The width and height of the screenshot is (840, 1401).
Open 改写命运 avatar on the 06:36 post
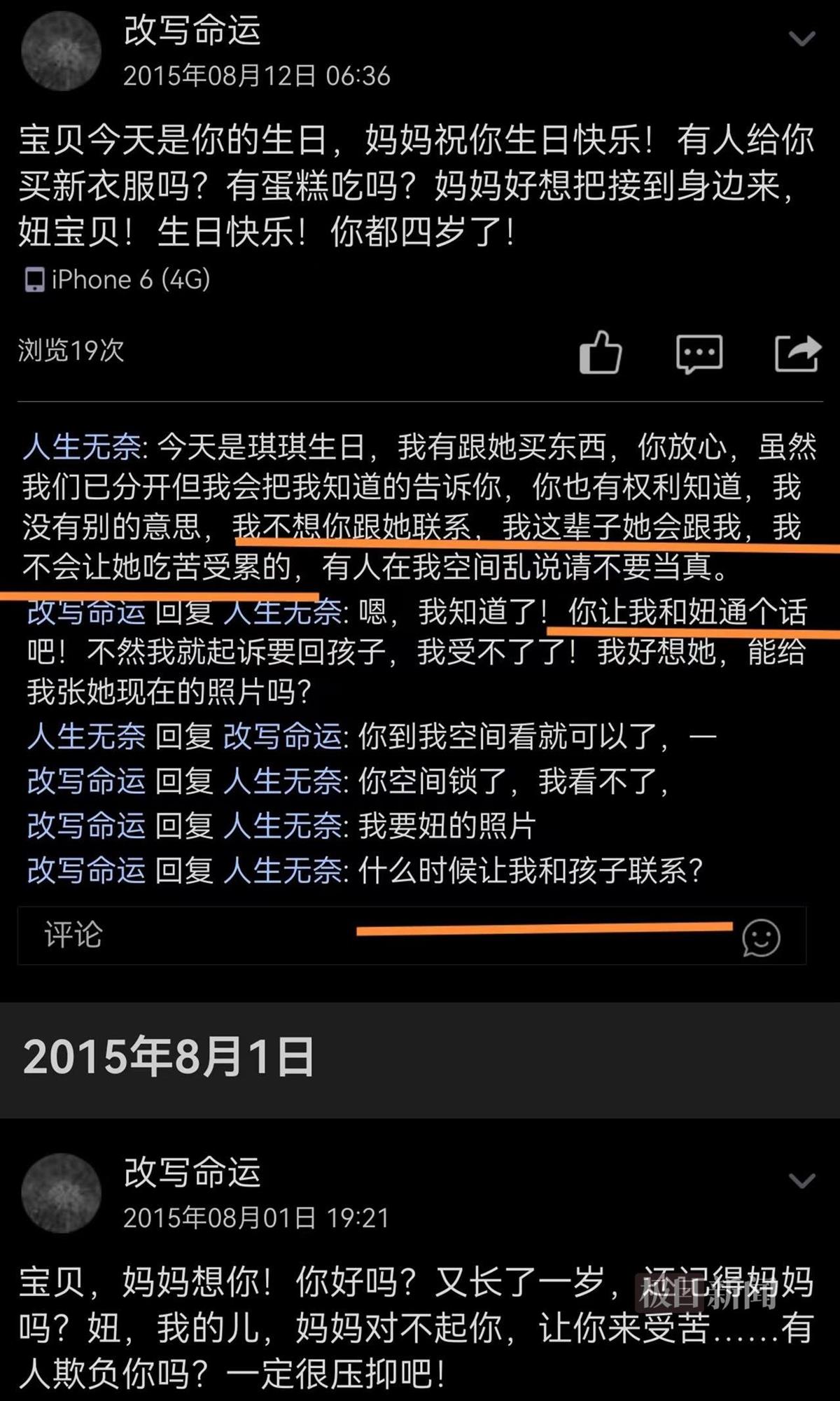[x=62, y=50]
